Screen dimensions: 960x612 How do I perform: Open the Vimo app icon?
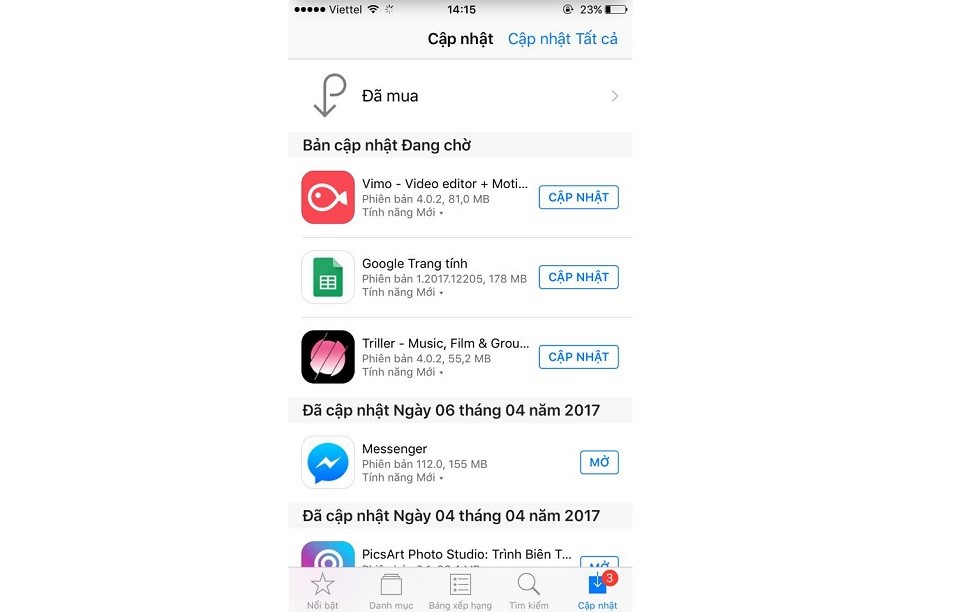(x=328, y=197)
